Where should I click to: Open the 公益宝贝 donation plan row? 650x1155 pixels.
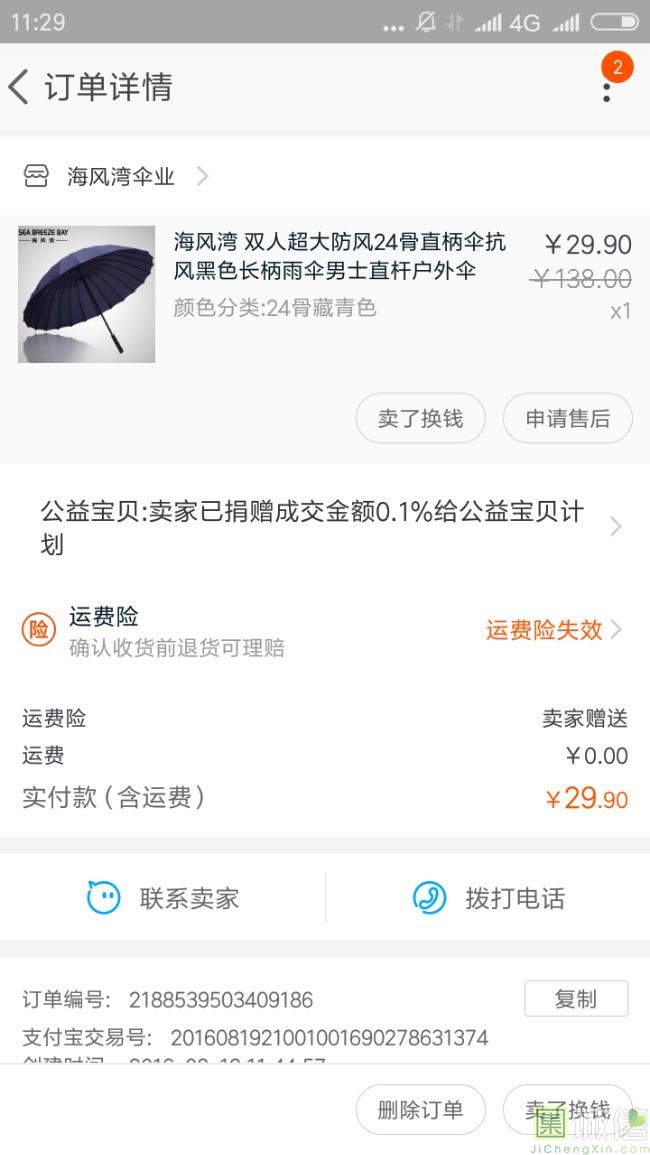325,527
